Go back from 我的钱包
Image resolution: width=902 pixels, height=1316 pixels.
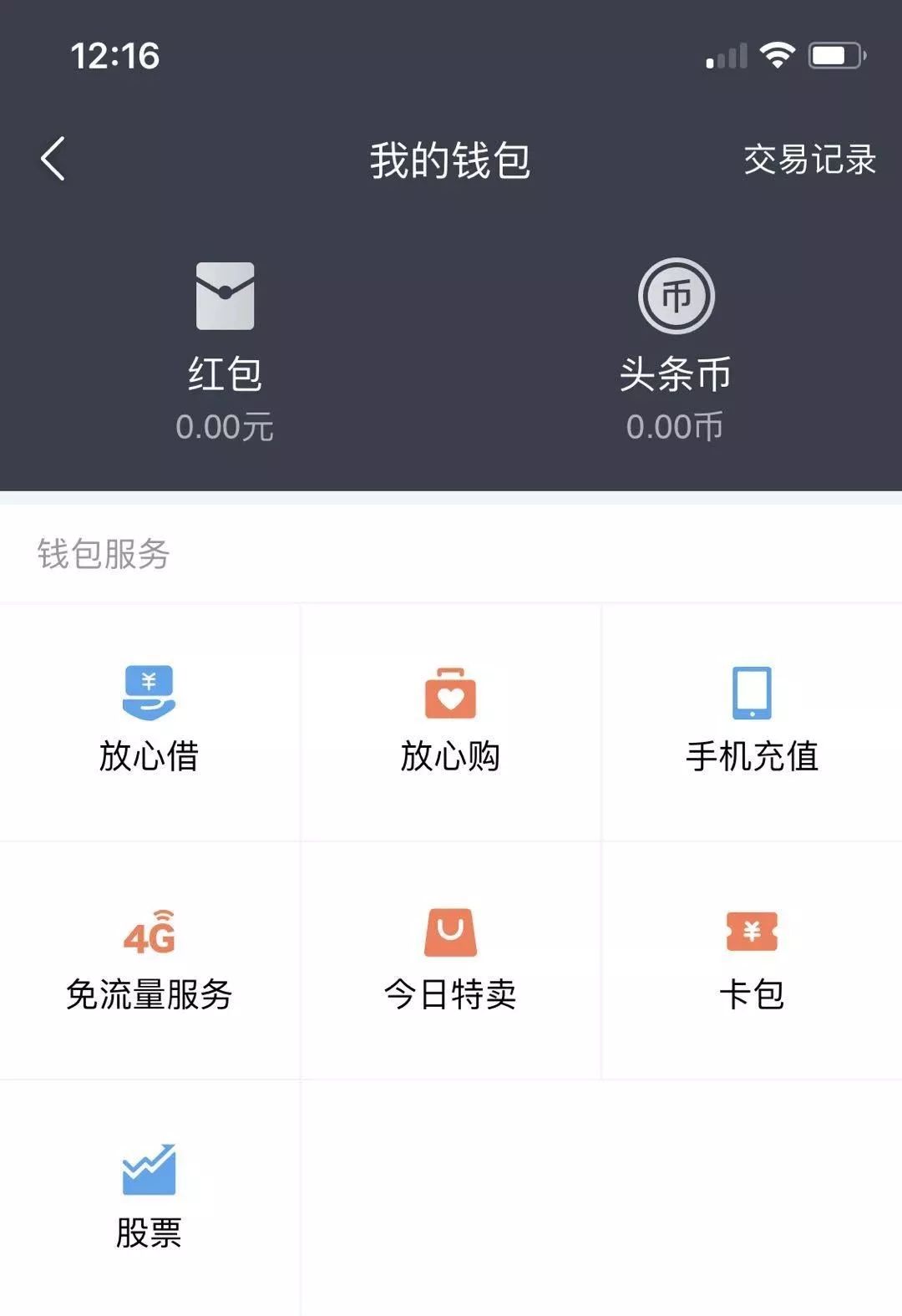[x=53, y=159]
